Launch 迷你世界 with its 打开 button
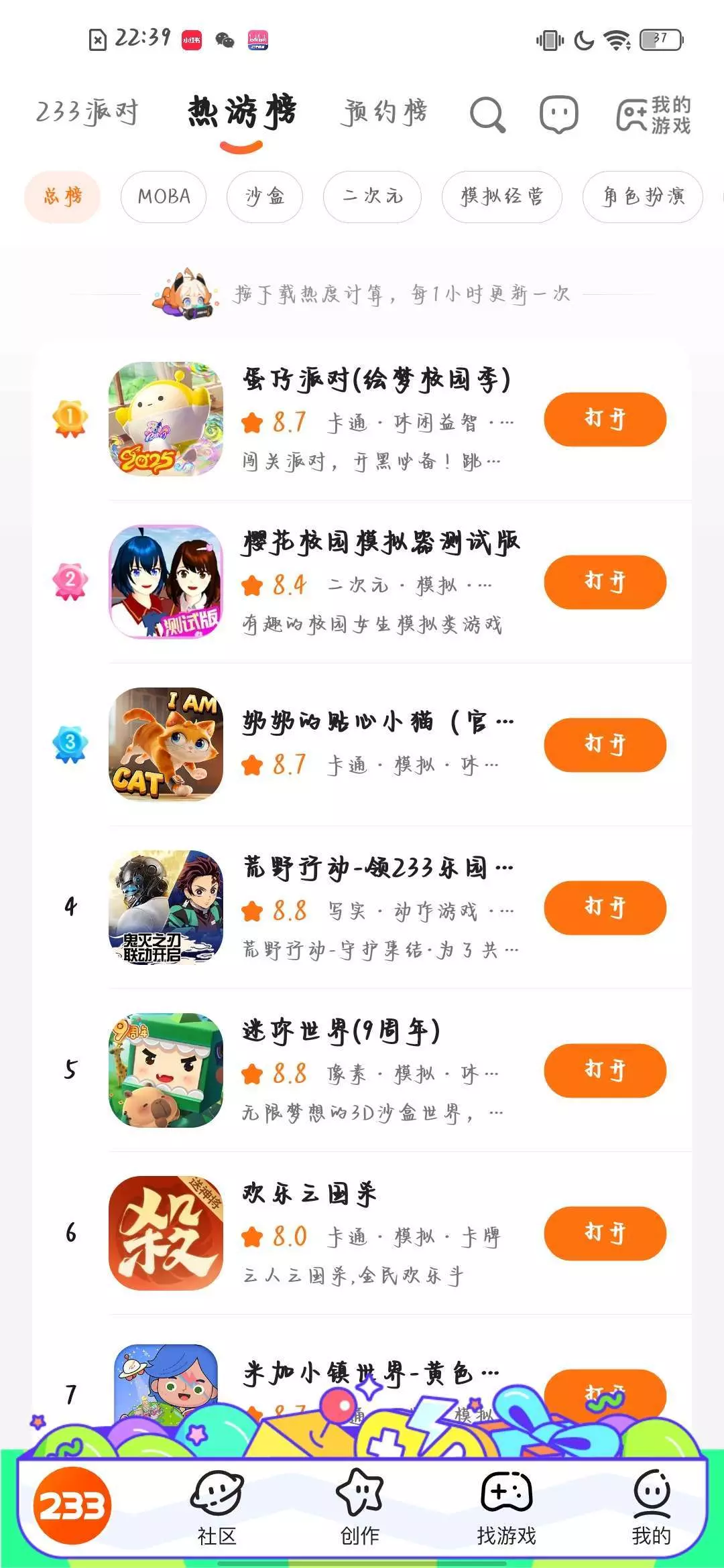This screenshot has width=724, height=1568. (605, 1070)
